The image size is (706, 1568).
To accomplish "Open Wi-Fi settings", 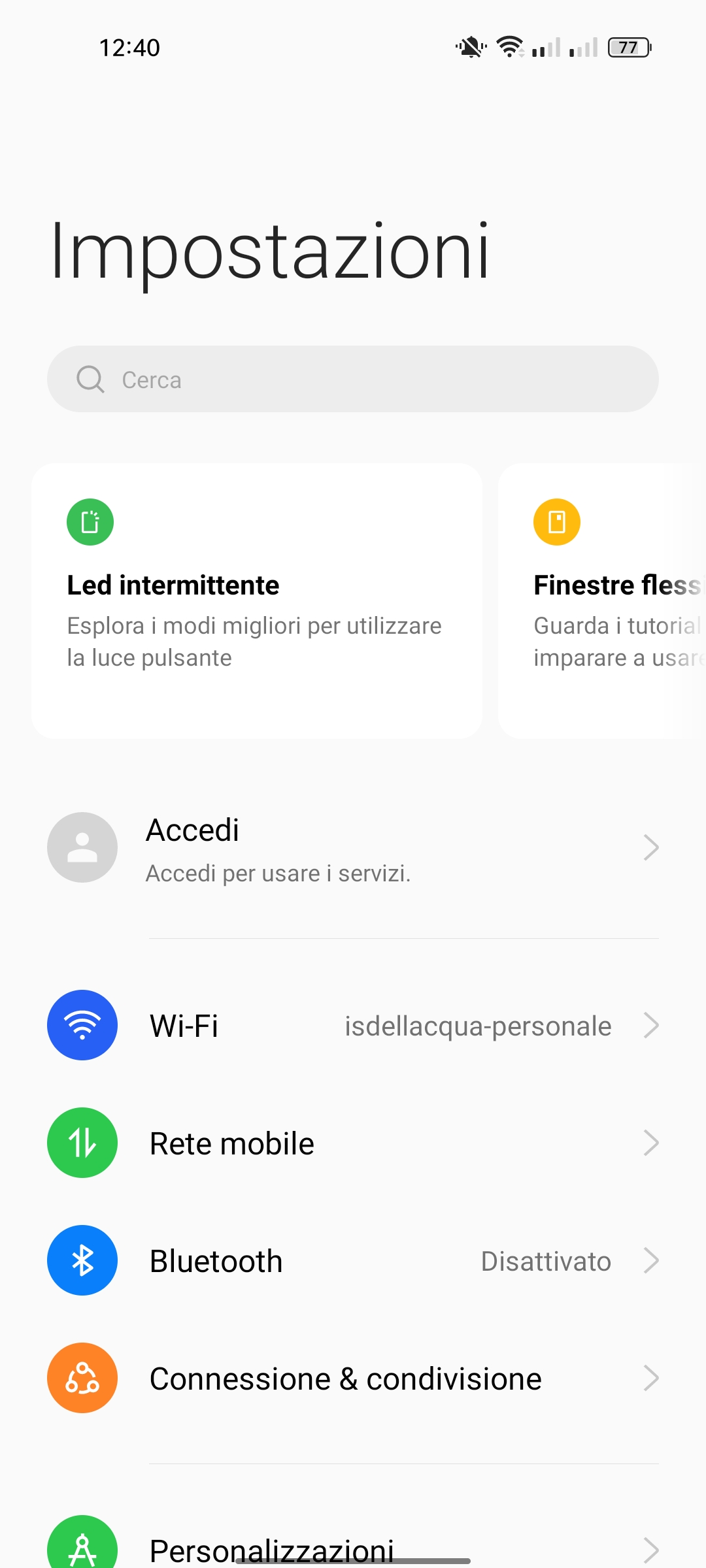I will [x=353, y=1025].
